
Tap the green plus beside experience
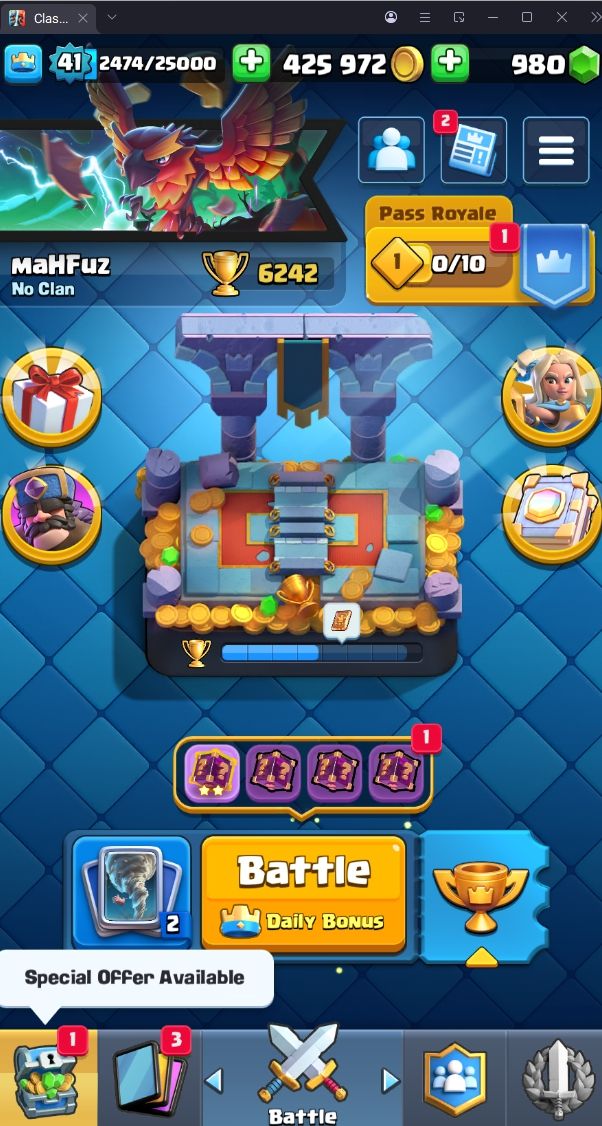coord(251,64)
